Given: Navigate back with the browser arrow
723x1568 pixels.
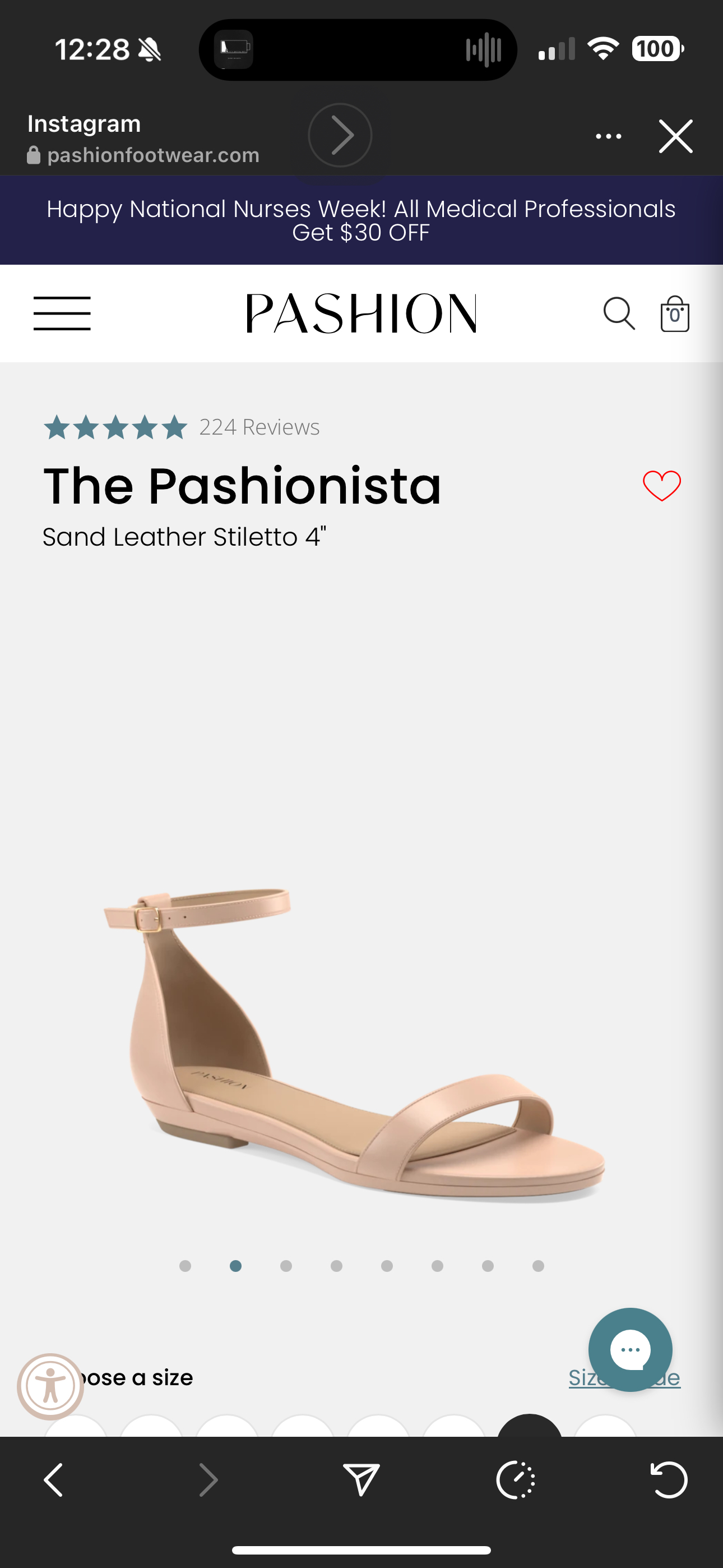Looking at the screenshot, I should click(54, 1481).
